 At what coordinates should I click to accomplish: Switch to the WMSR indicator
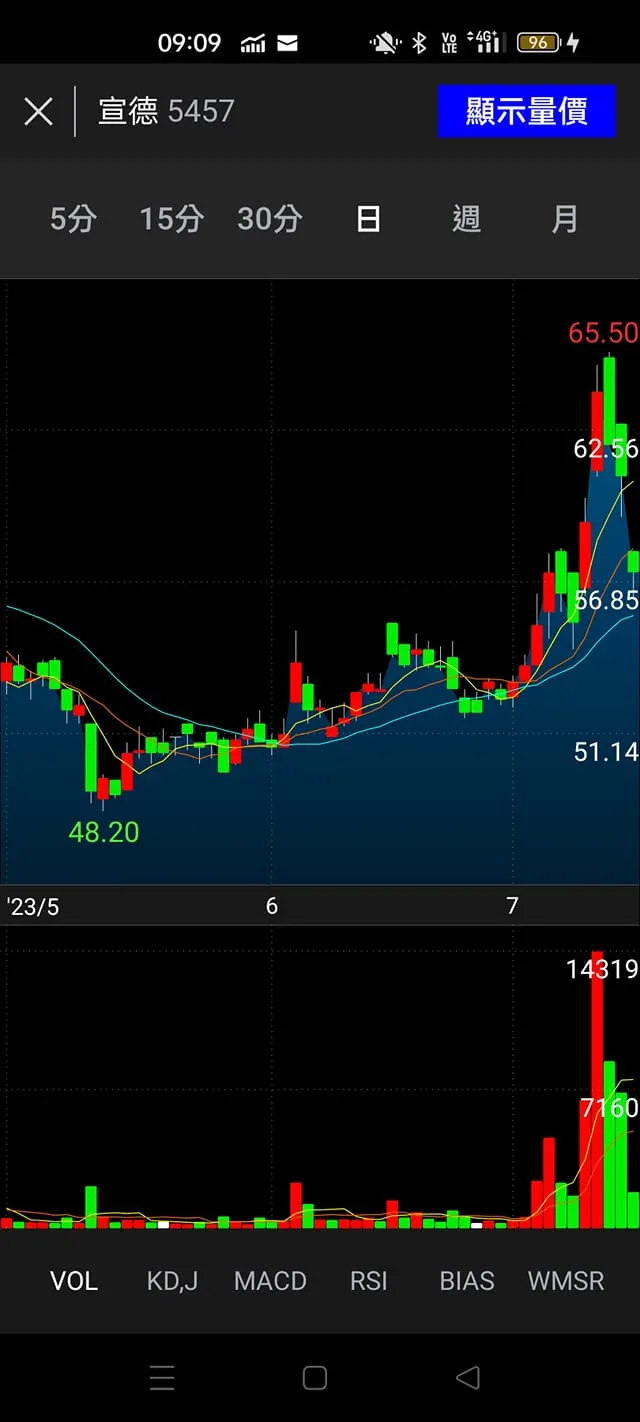click(566, 1281)
